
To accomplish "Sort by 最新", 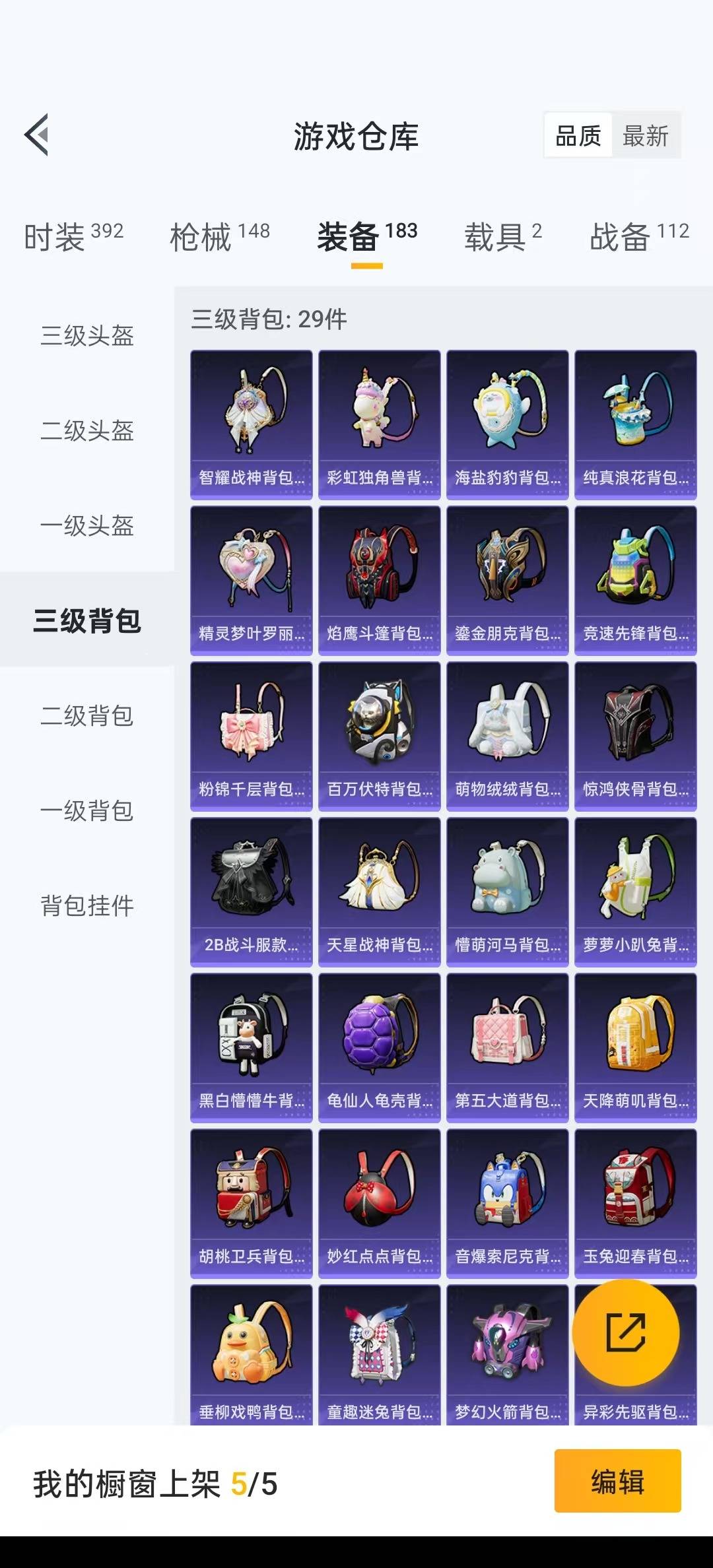I will [646, 137].
